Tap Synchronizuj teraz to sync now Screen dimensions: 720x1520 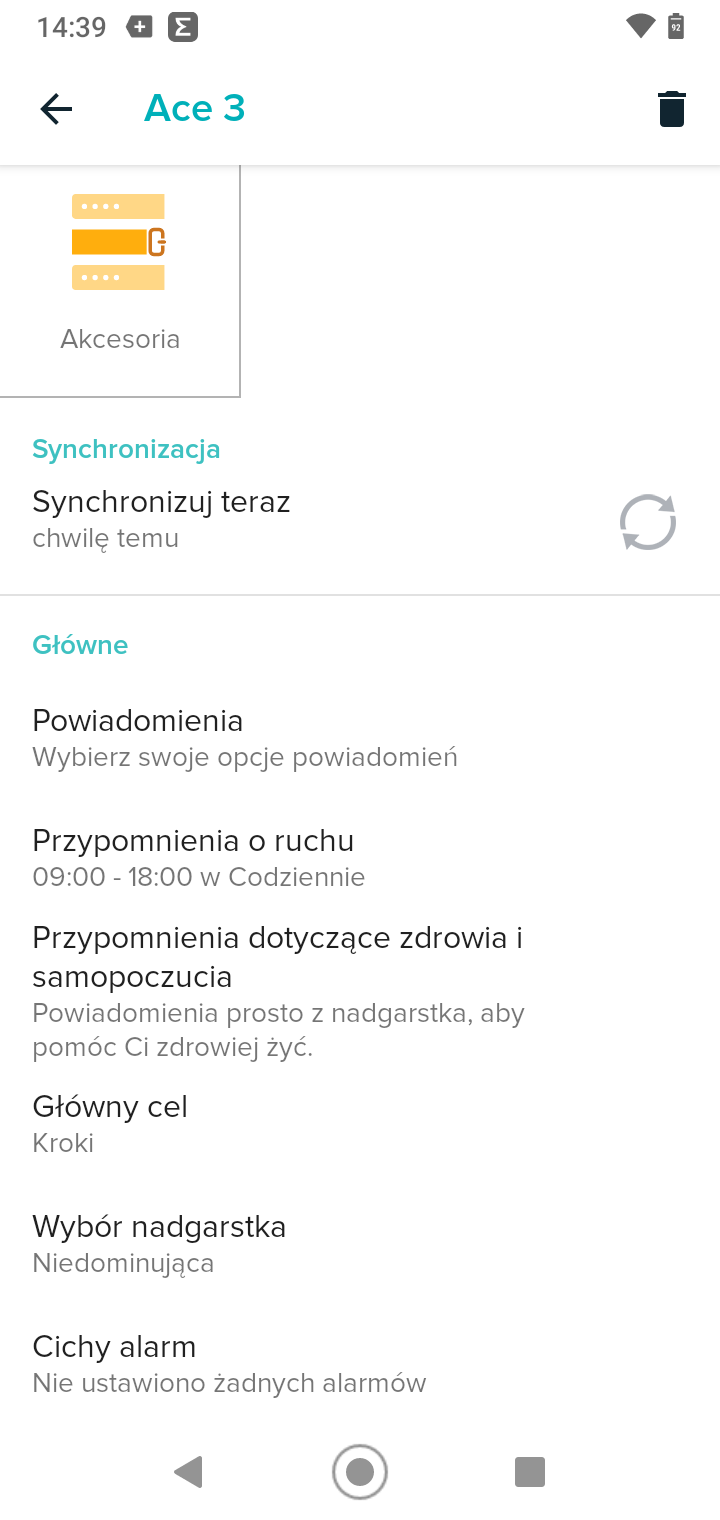360,519
